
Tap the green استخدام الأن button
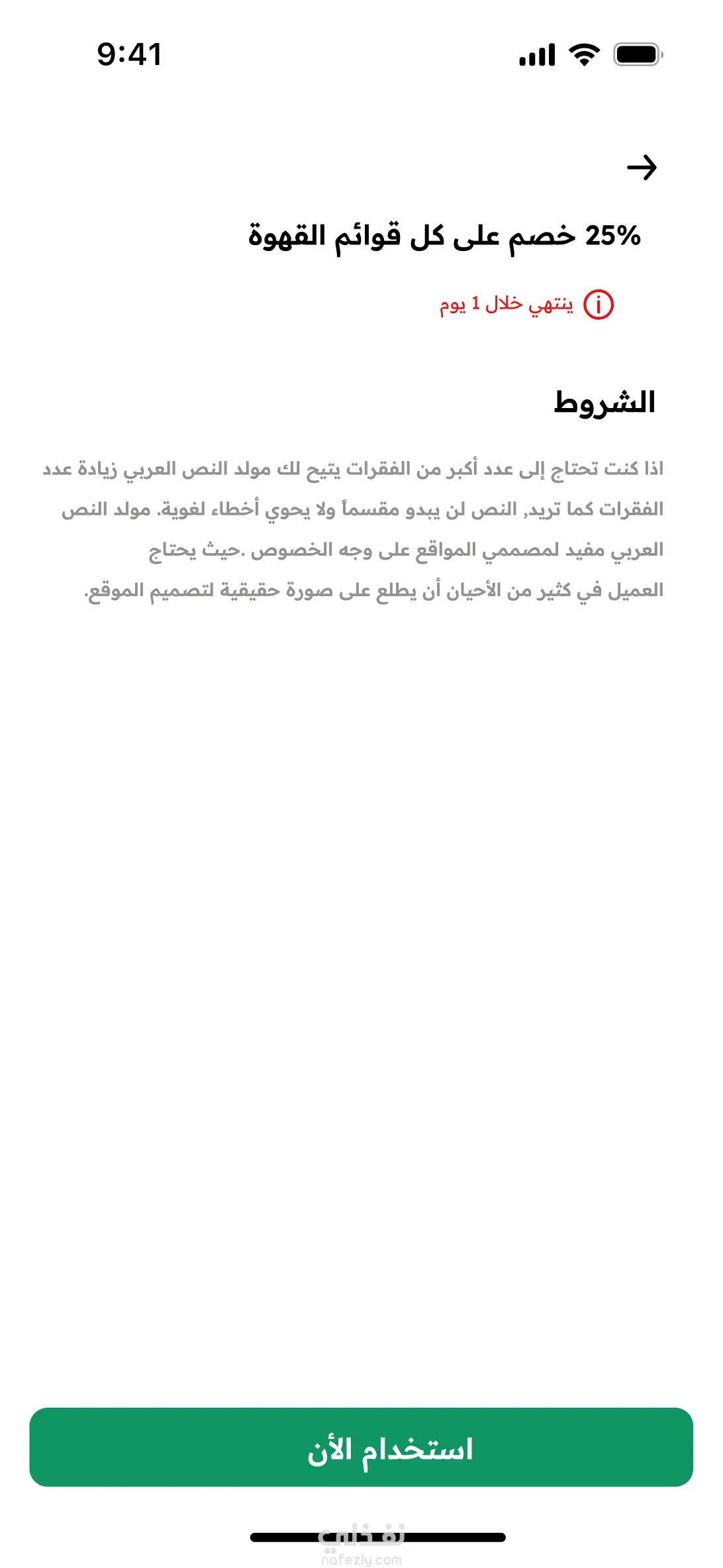[x=361, y=1447]
